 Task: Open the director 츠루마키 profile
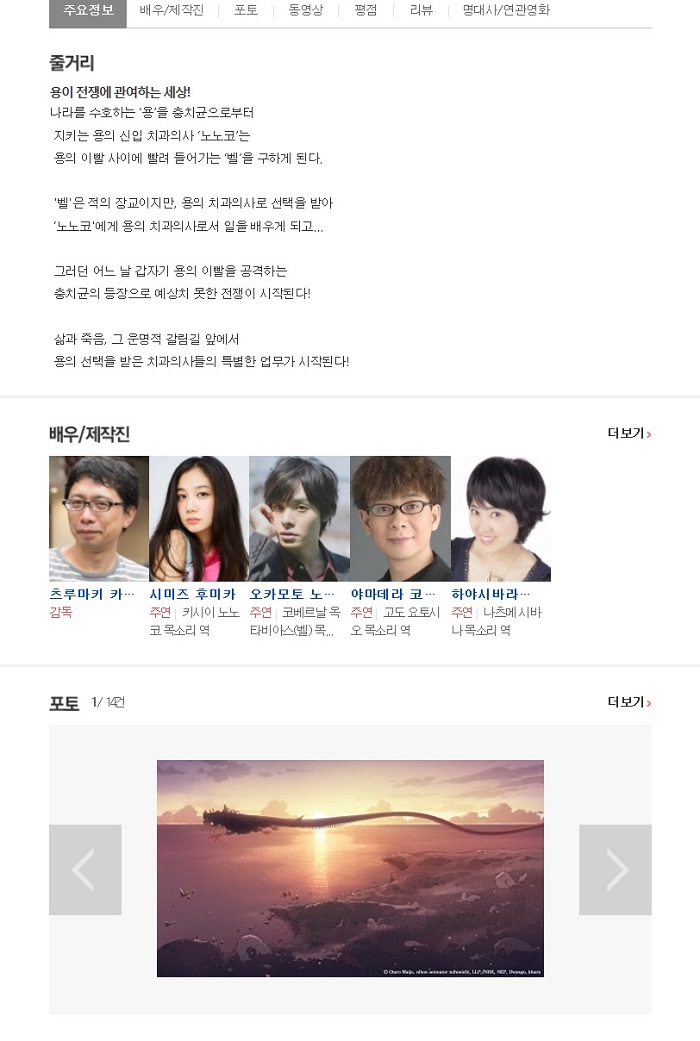99,518
